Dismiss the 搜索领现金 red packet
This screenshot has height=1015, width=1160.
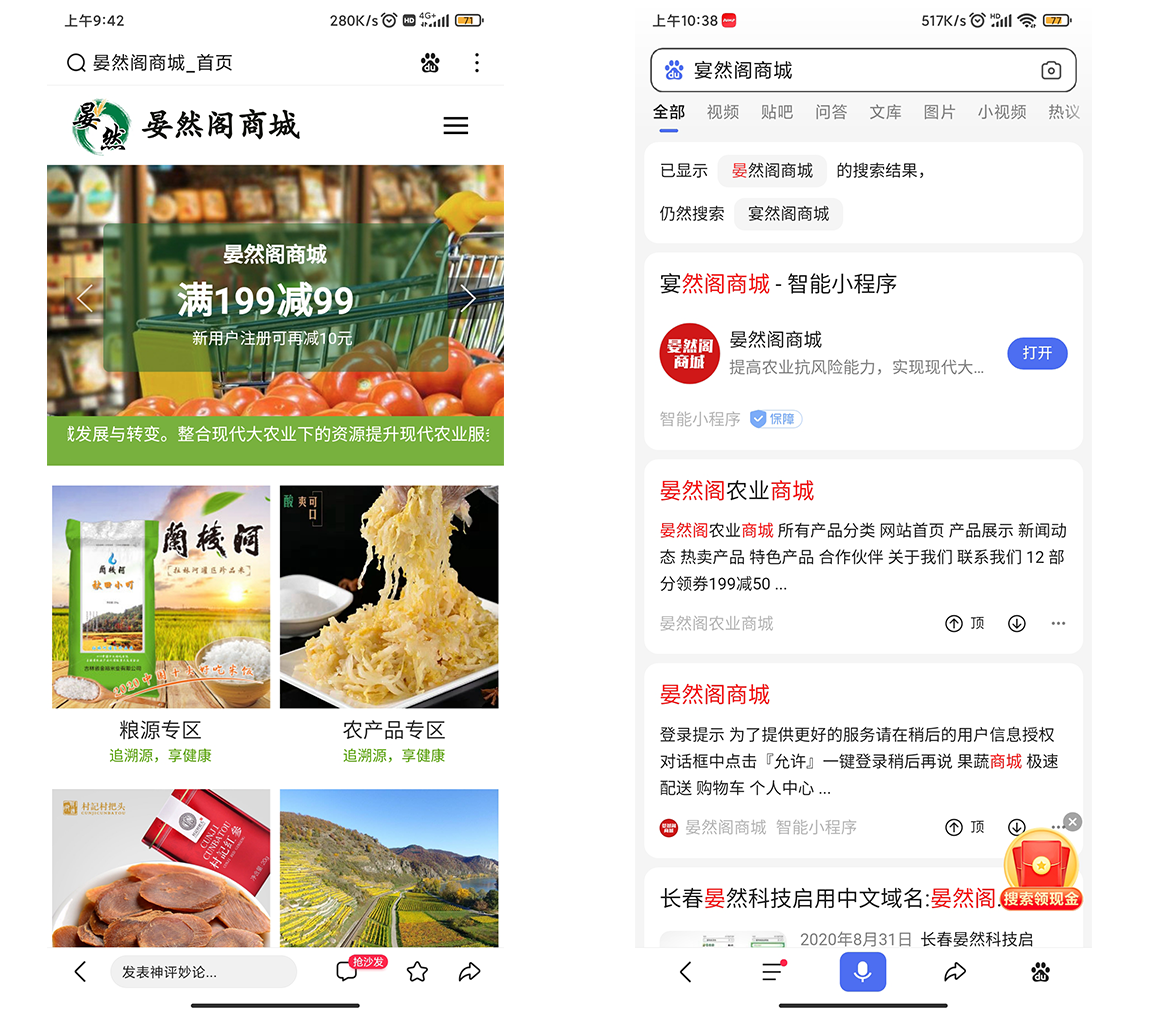click(x=1072, y=822)
